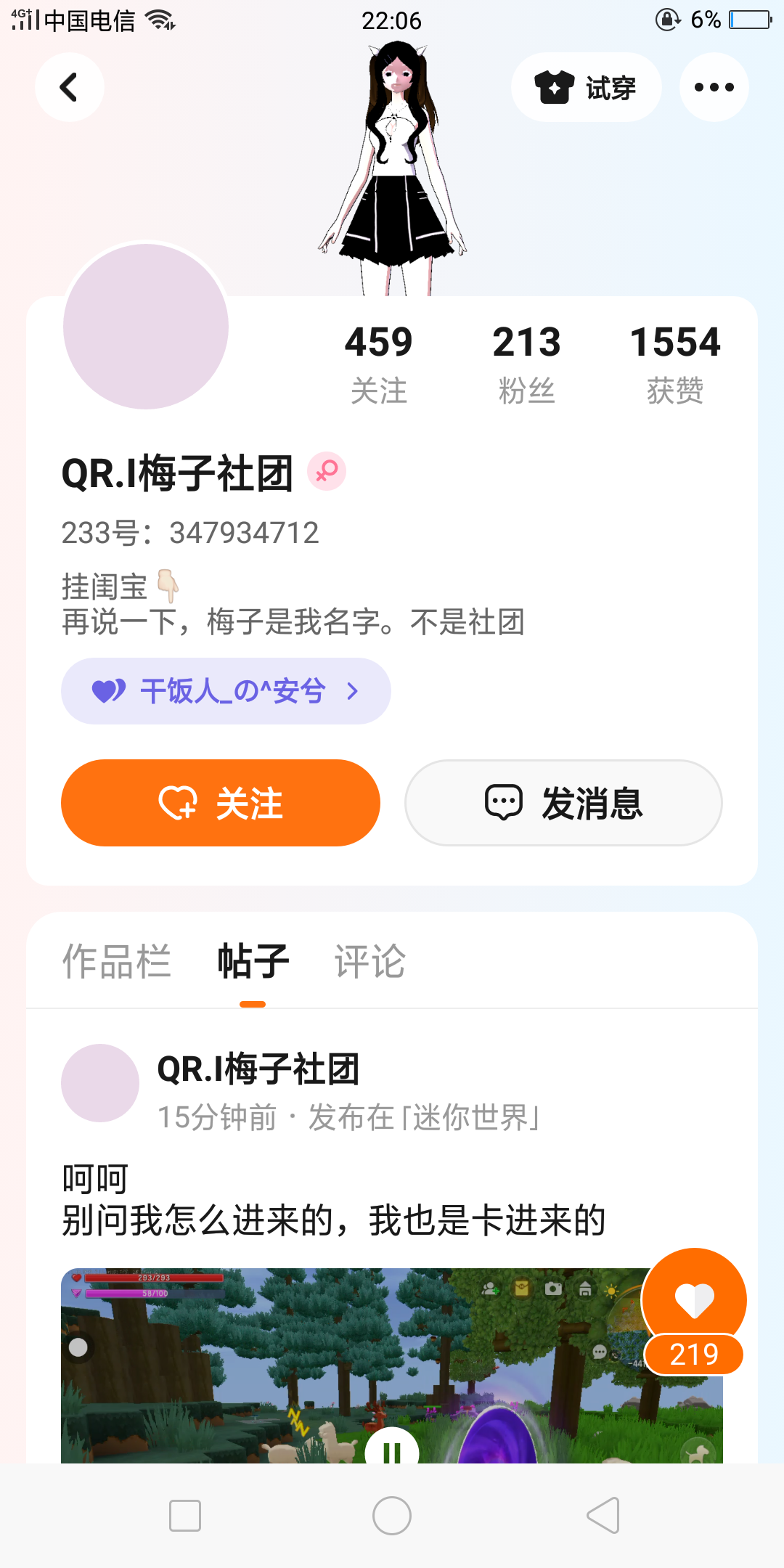Switch to the 评论 tab
The image size is (784, 1568).
369,961
